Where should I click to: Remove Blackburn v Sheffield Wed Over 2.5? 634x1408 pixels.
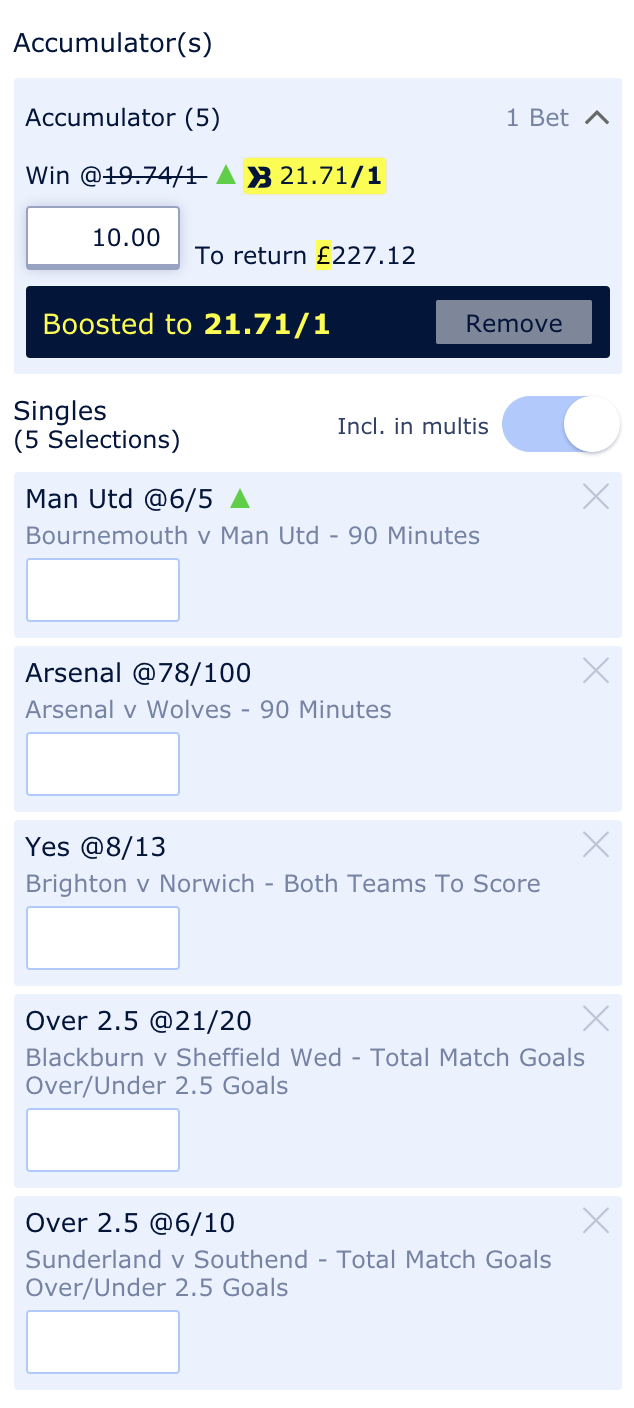click(596, 1019)
